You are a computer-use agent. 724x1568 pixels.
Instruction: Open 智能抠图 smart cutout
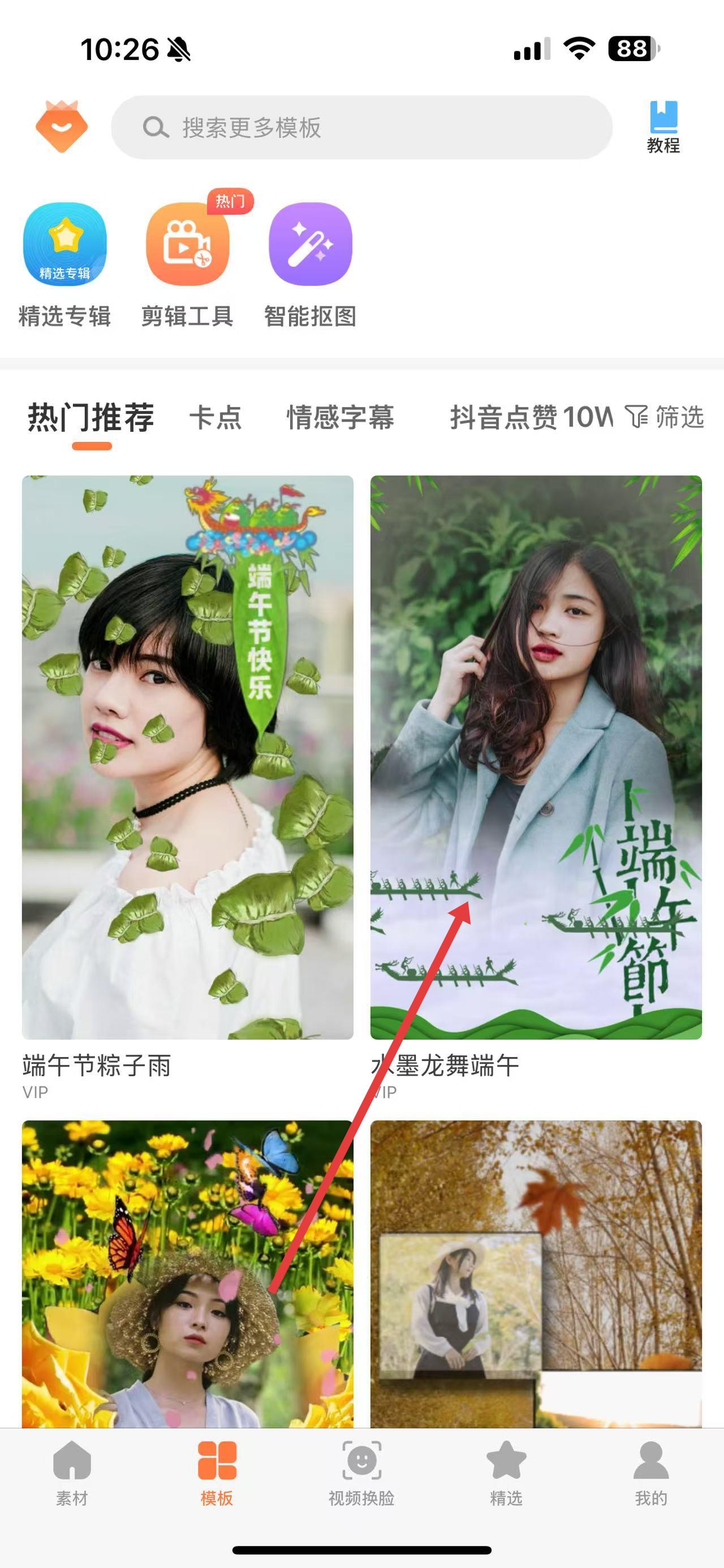point(310,264)
